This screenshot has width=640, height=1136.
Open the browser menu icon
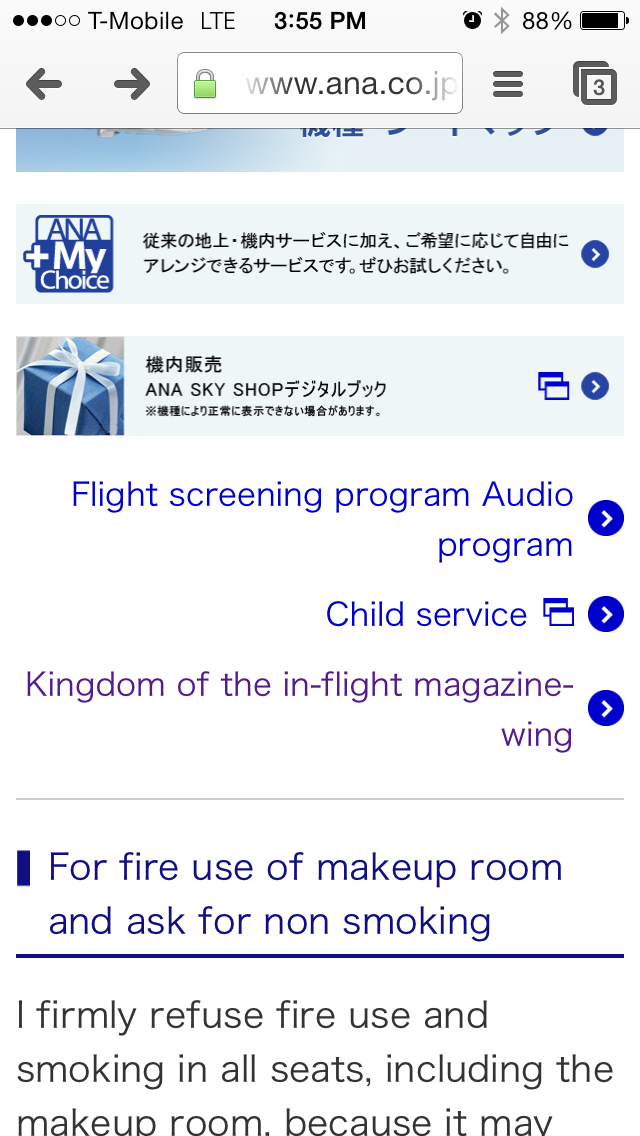coord(508,84)
